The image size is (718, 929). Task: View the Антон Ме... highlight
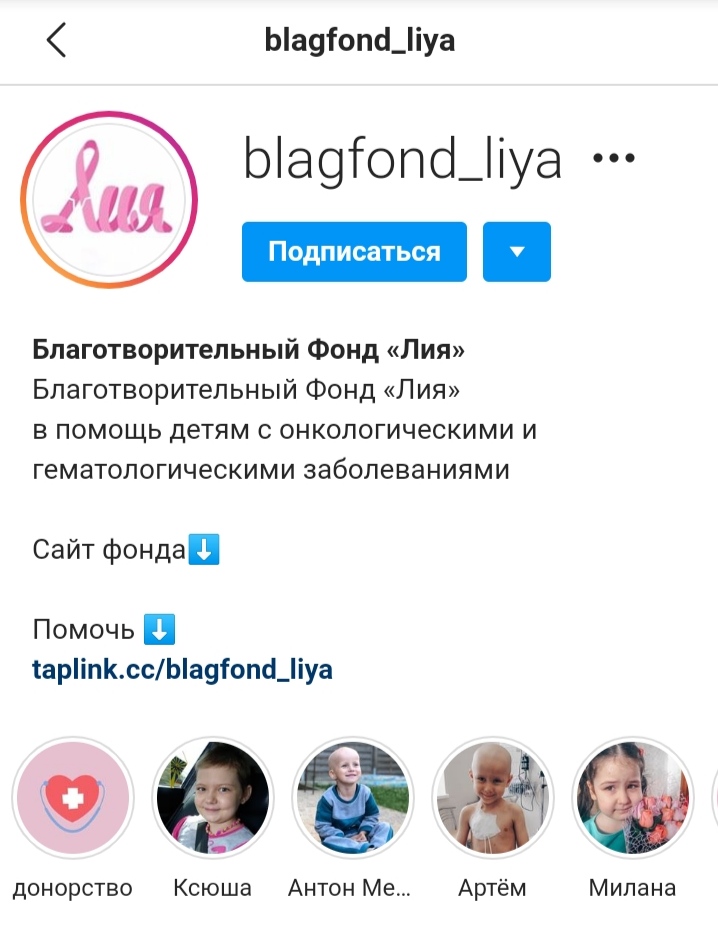[x=352, y=798]
